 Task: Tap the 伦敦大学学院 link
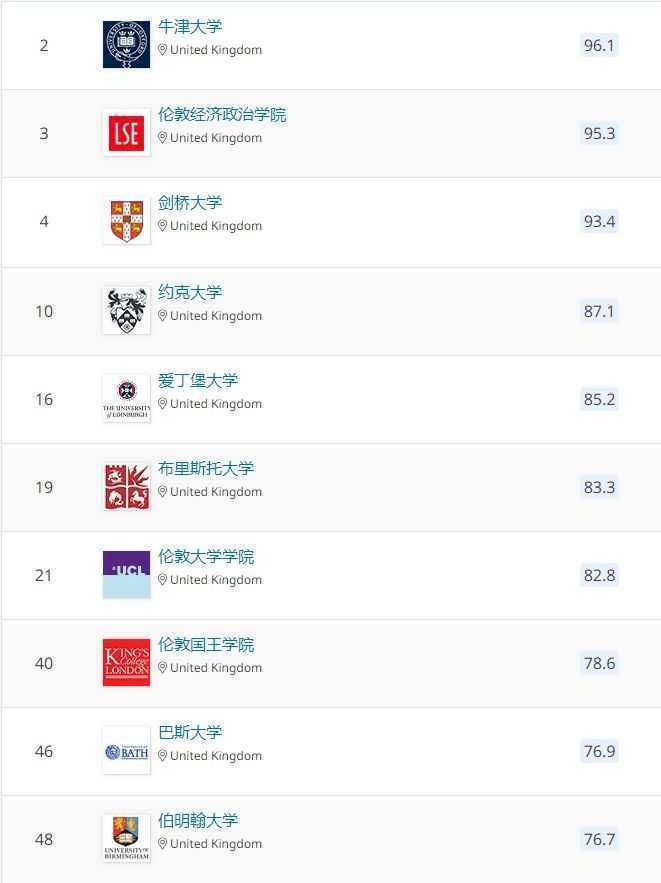click(x=206, y=557)
